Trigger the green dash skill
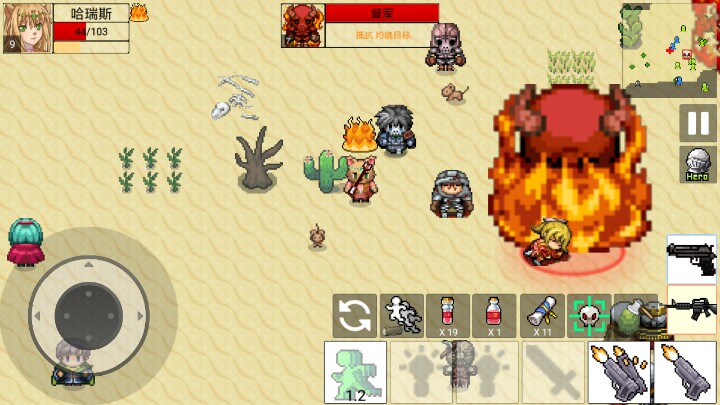Image resolution: width=720 pixels, height=405 pixels. tap(355, 372)
